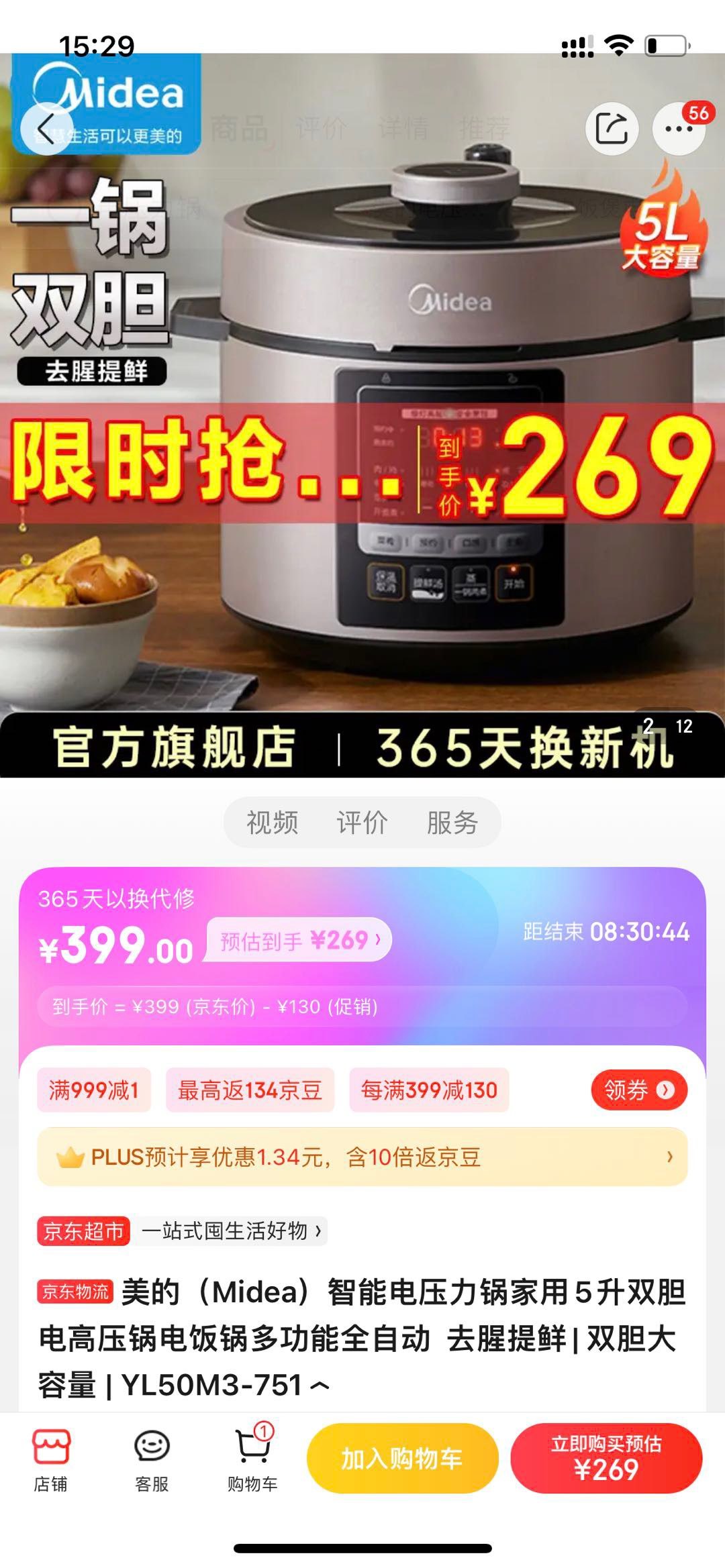
Task: Share this Midea pressure cooker listing
Action: (611, 127)
